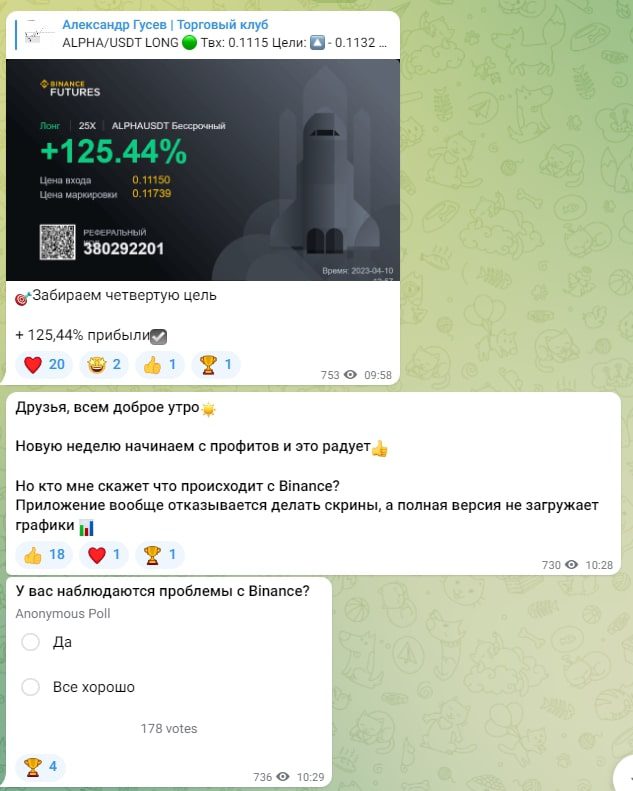
Task: Tap thumbs up reaction showing 1
Action: [x=160, y=365]
